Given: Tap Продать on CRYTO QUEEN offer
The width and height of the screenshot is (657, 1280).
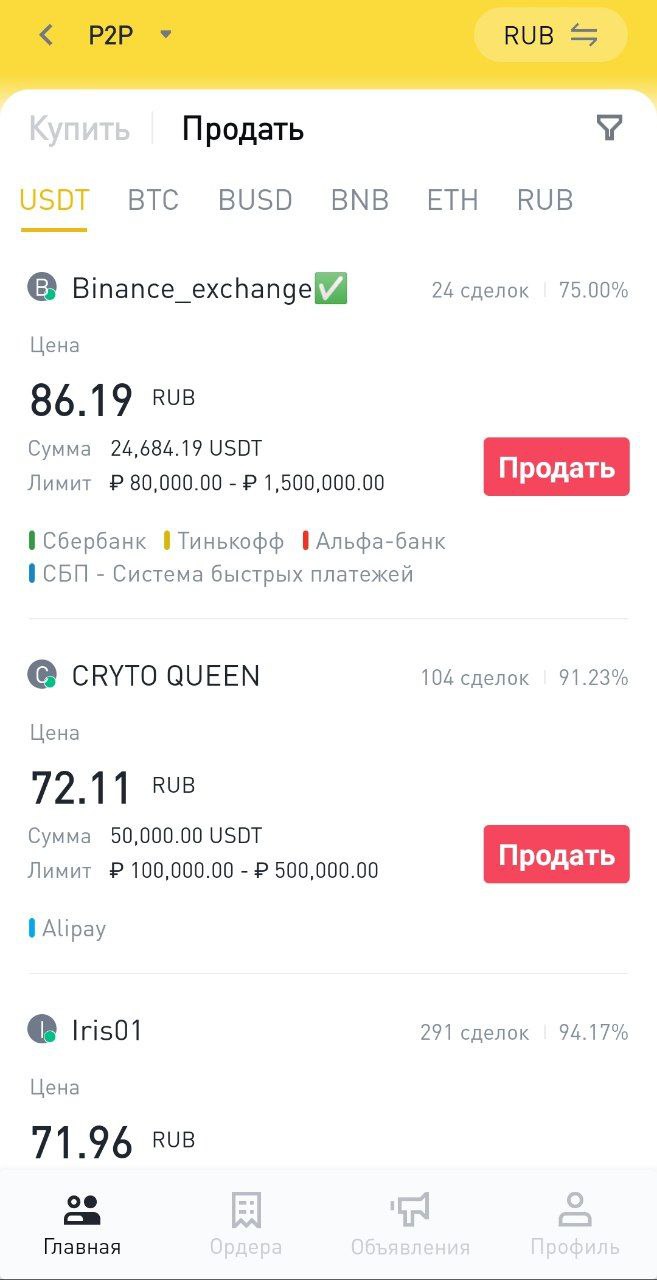Looking at the screenshot, I should point(556,855).
